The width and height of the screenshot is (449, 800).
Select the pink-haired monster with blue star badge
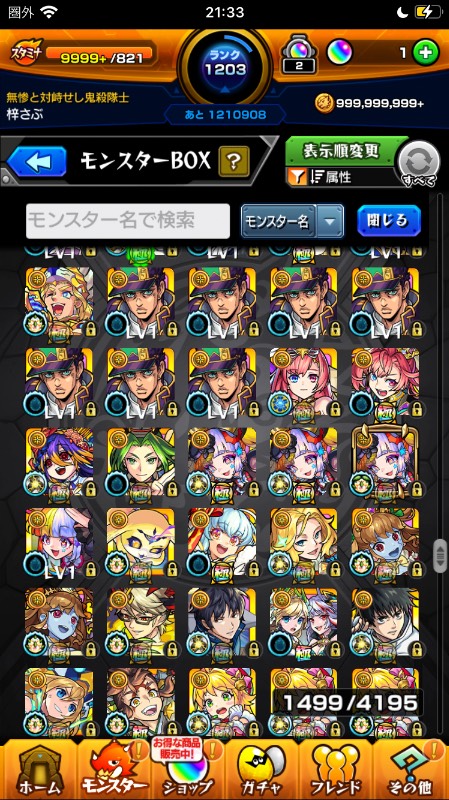click(x=304, y=383)
